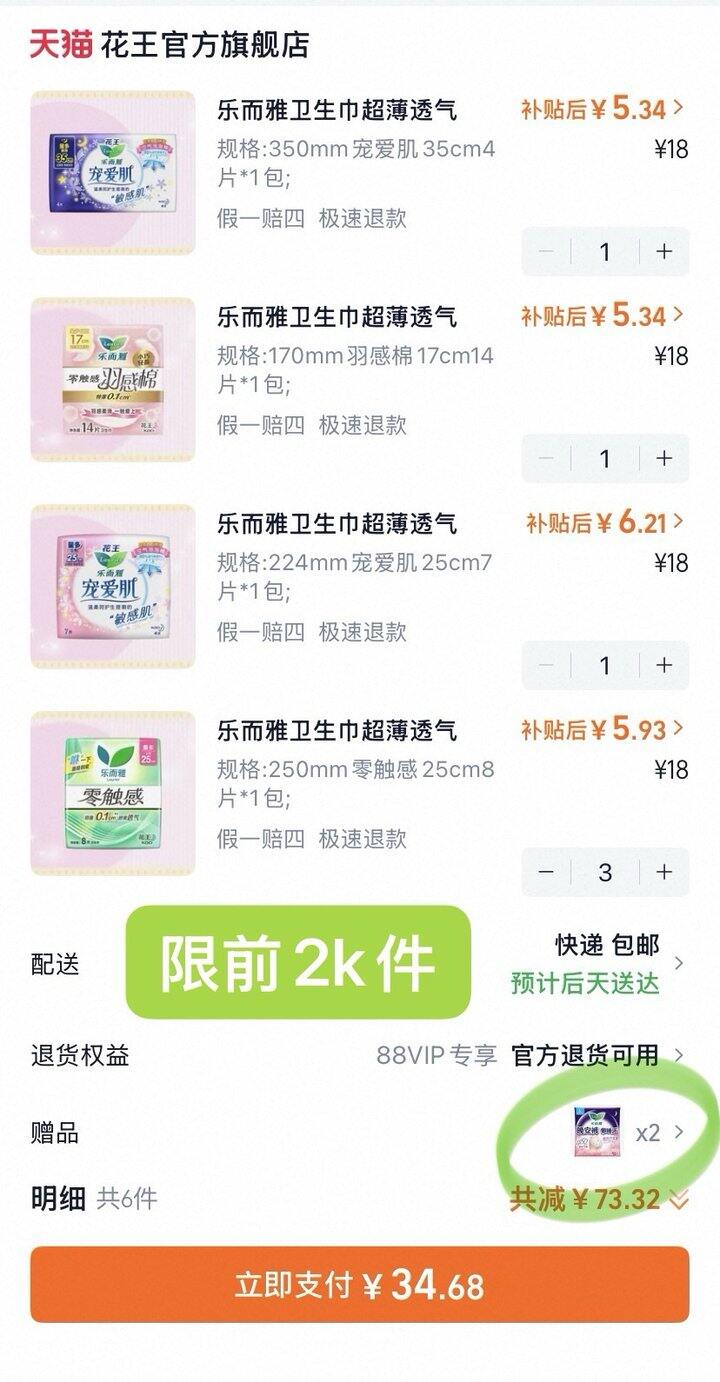
Task: Open the 配送 delivery options row
Action: 360,963
